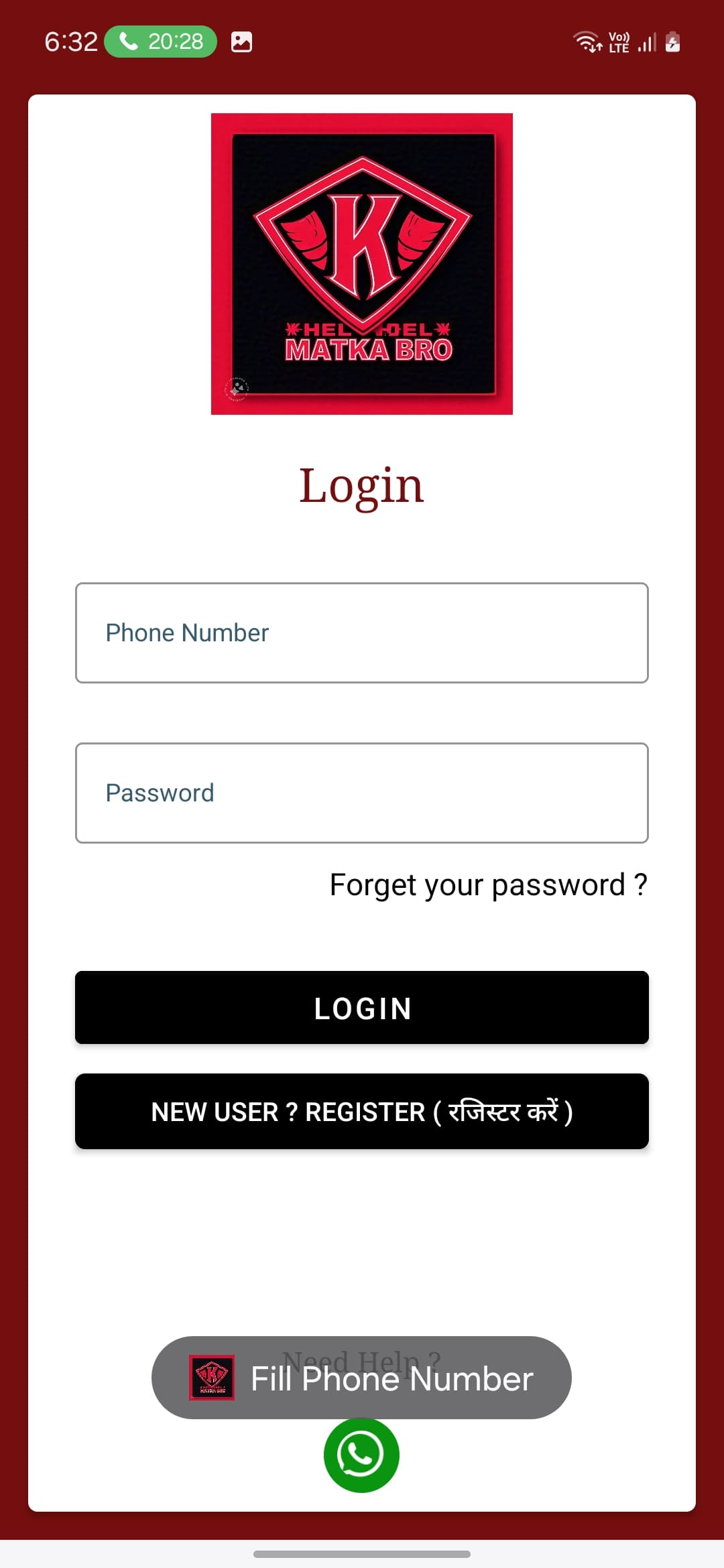Tap the LOGIN button
The height and width of the screenshot is (1568, 724).
361,1008
